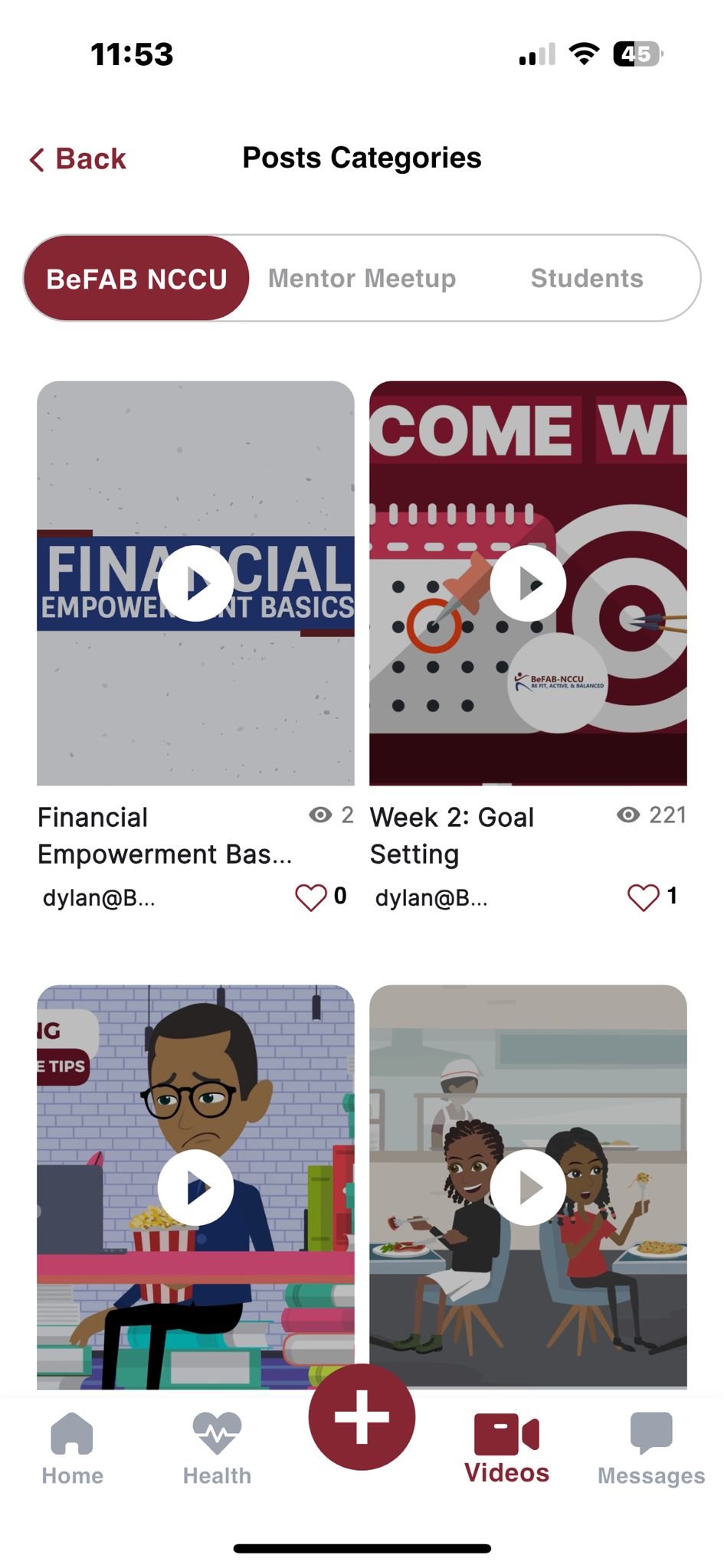Select the Health heart icon
The height and width of the screenshot is (1568, 724).
tap(217, 1438)
